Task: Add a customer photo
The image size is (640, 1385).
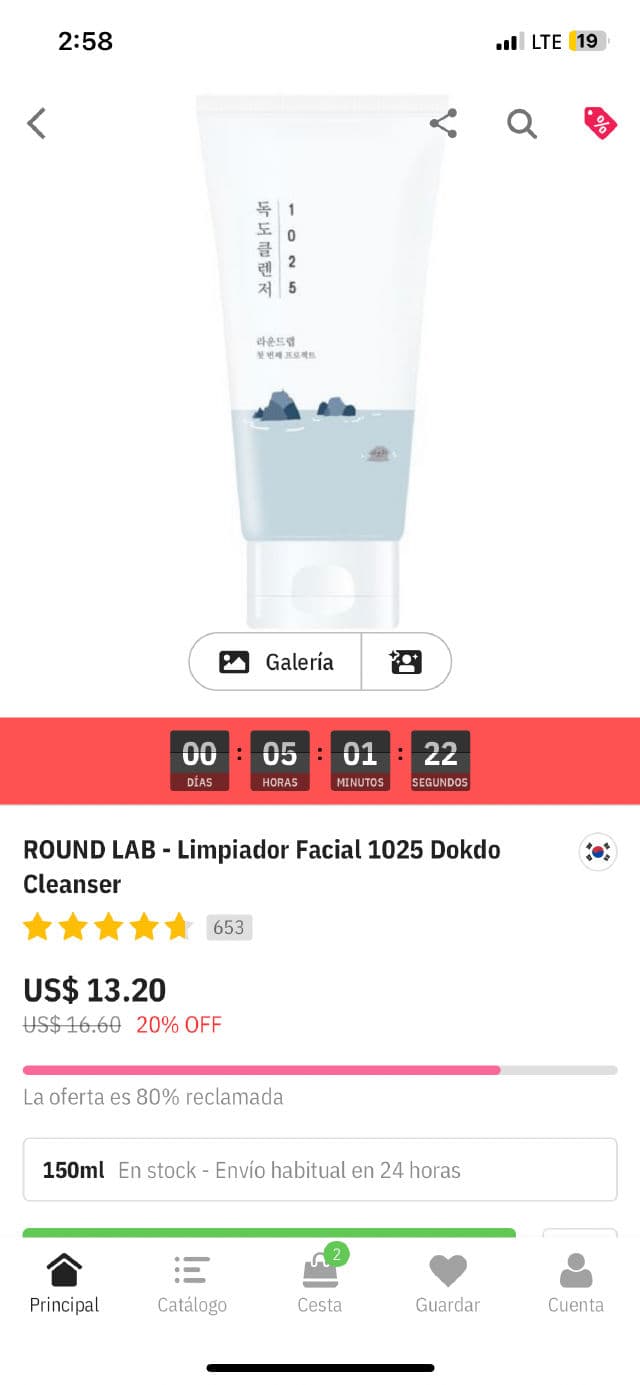Action: [406, 662]
